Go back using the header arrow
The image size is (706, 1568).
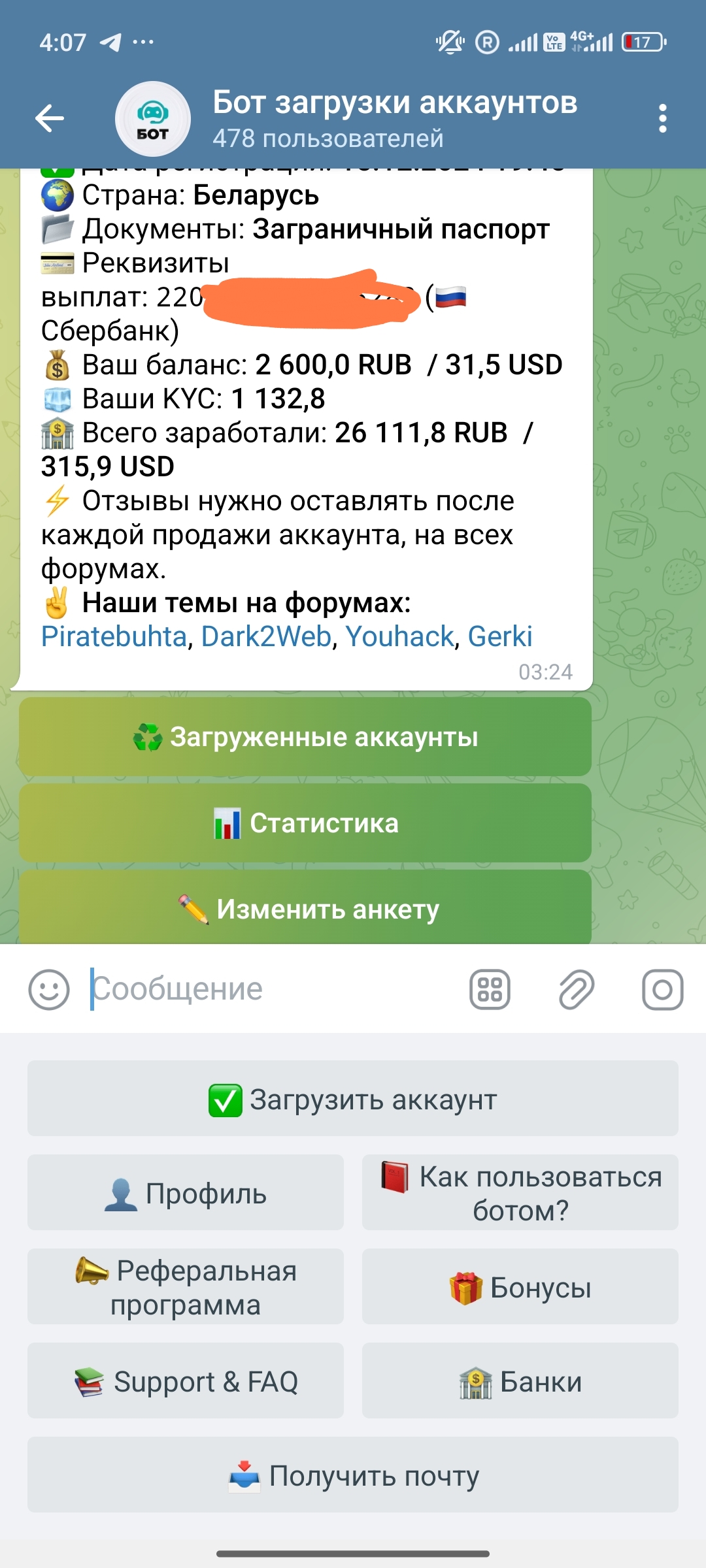pos(50,119)
